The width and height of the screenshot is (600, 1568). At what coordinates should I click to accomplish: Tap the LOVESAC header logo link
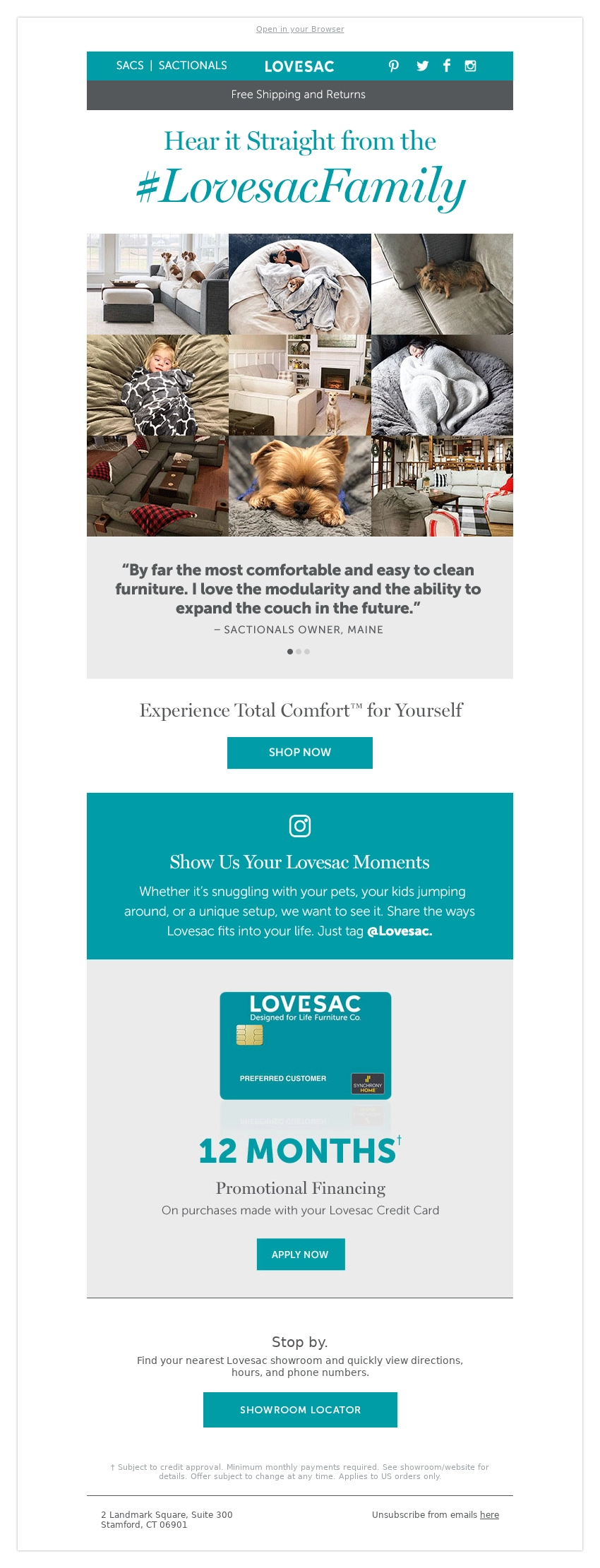coord(299,66)
